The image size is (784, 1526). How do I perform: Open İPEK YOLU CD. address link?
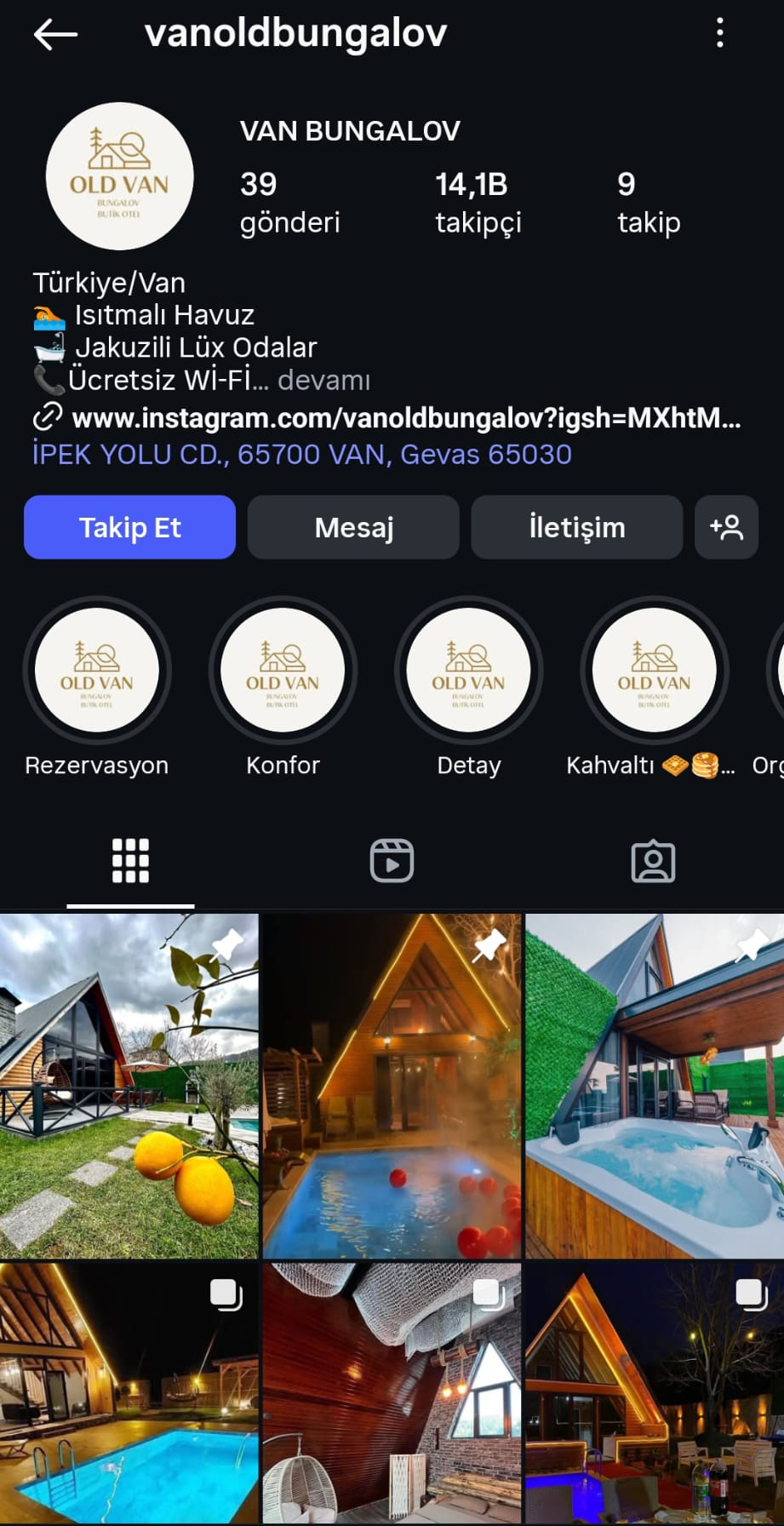301,454
